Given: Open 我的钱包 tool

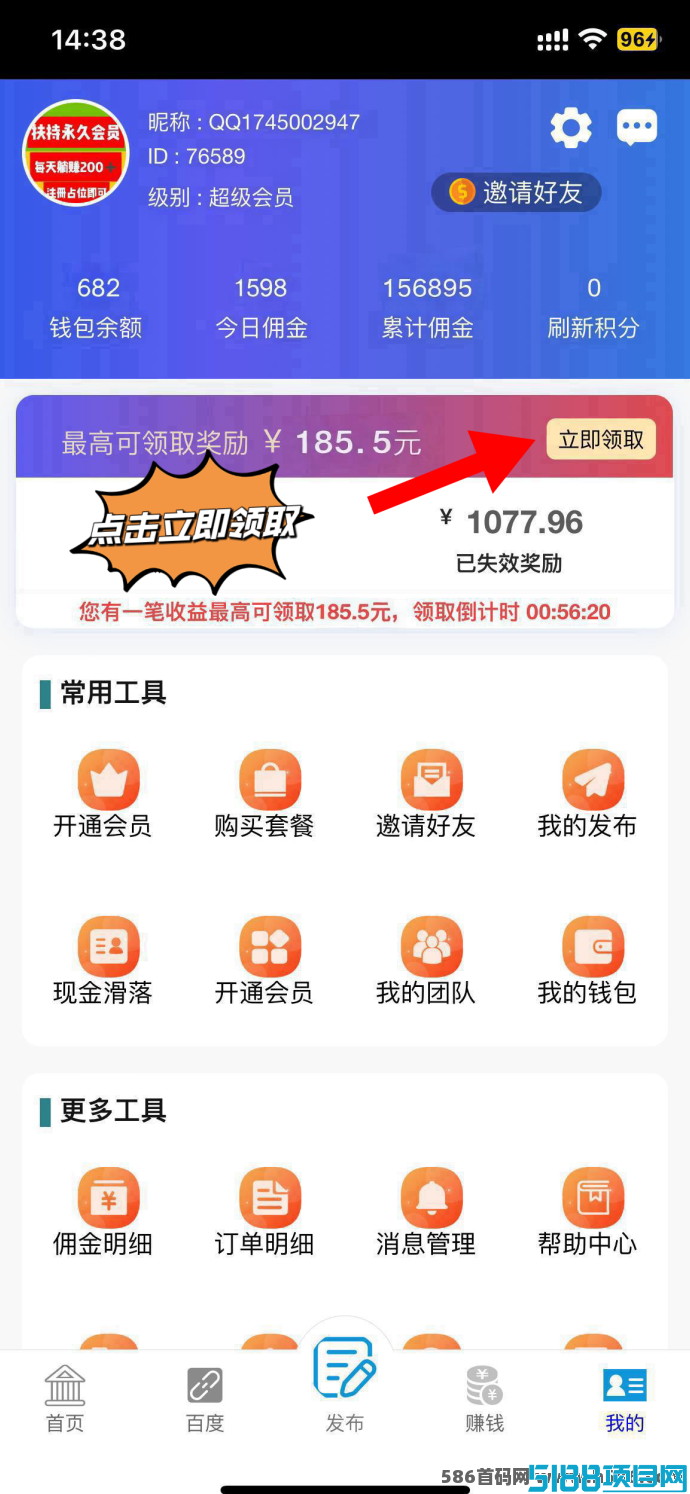Looking at the screenshot, I should coord(588,962).
